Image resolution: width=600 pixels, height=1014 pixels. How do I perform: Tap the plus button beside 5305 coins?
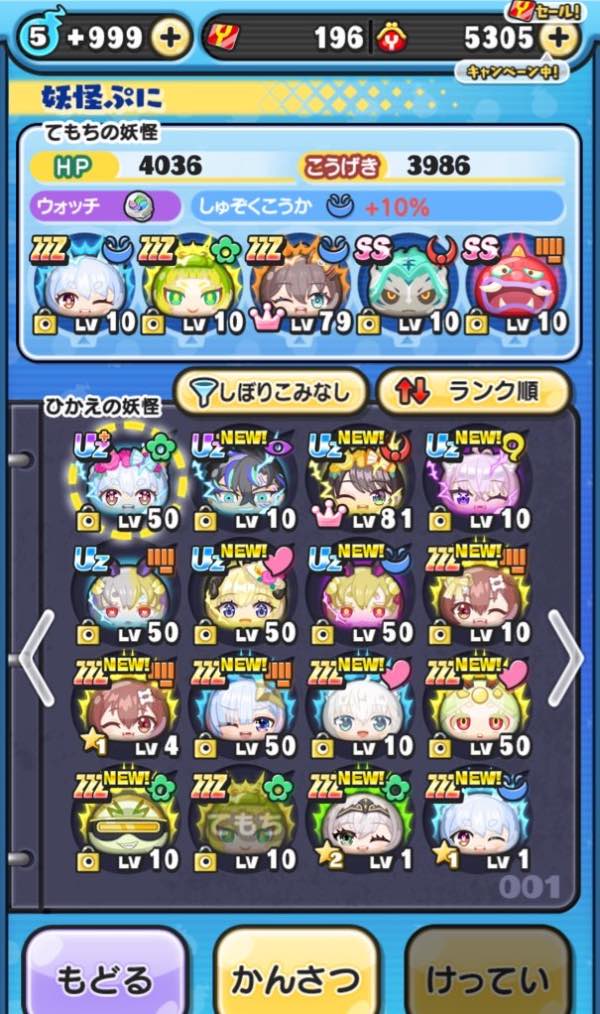[x=559, y=39]
